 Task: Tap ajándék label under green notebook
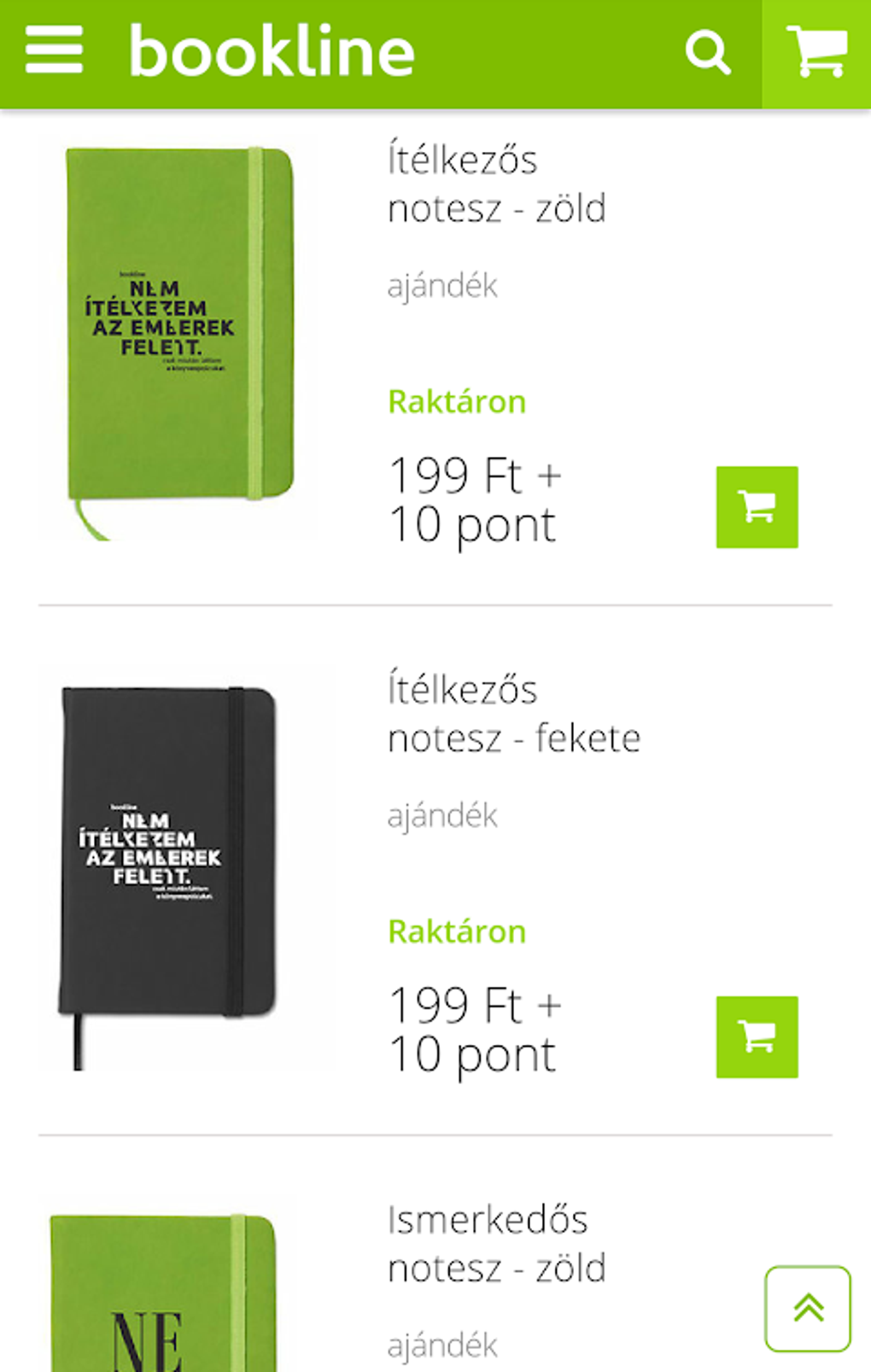[443, 285]
